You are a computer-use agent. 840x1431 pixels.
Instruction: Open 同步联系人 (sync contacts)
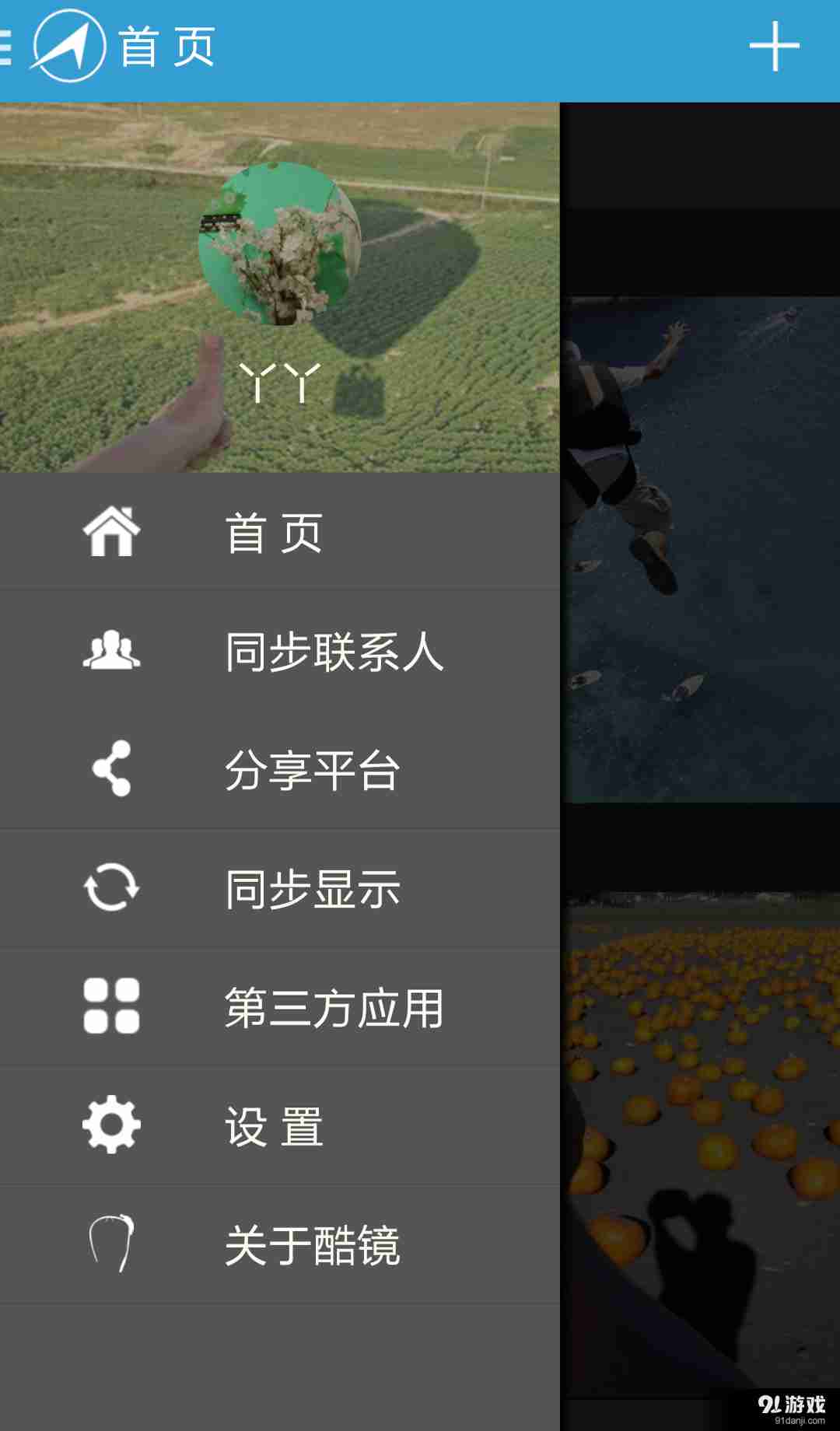click(278, 651)
